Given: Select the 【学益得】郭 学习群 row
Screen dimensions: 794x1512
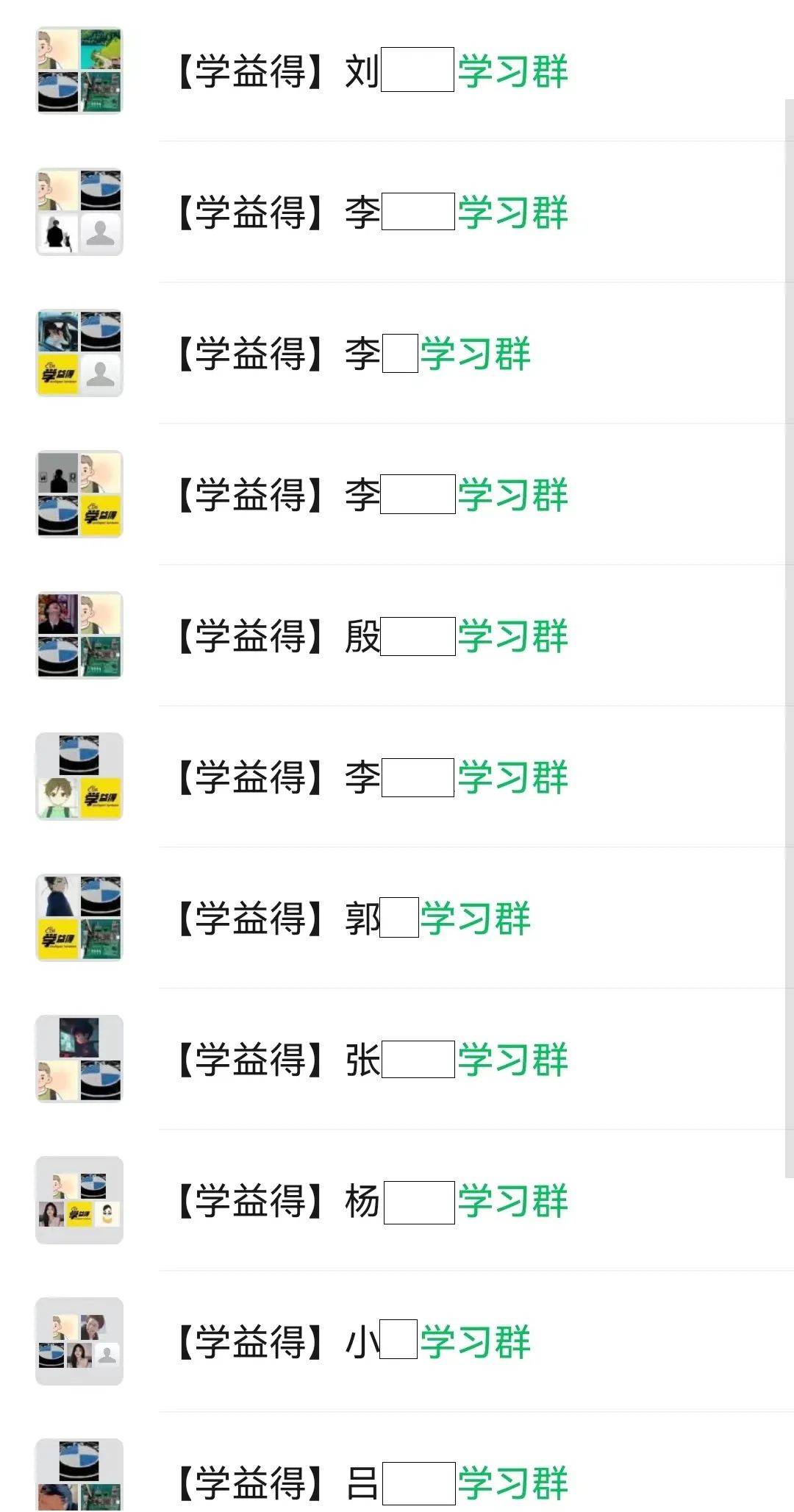Looking at the screenshot, I should [397, 918].
